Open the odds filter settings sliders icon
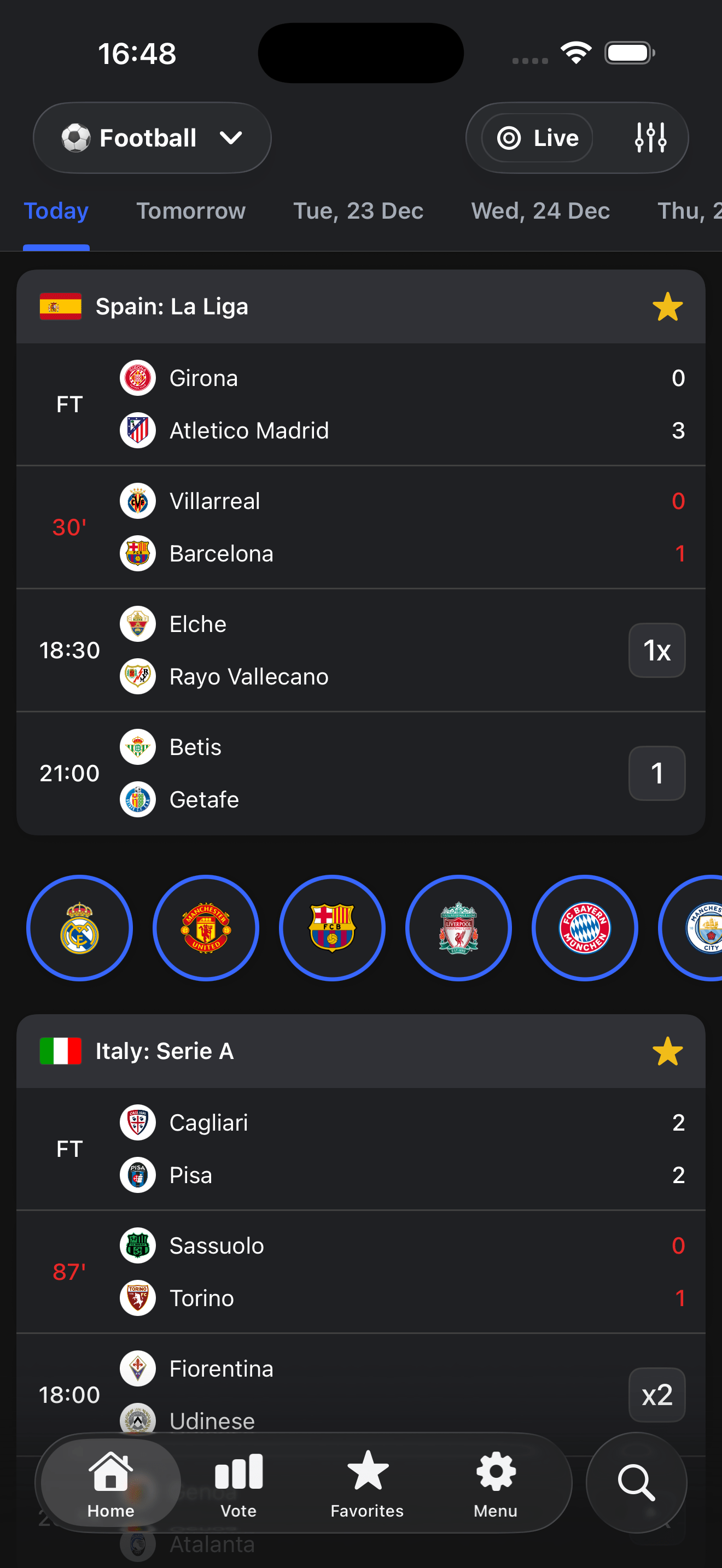Viewport: 722px width, 1568px height. (651, 138)
